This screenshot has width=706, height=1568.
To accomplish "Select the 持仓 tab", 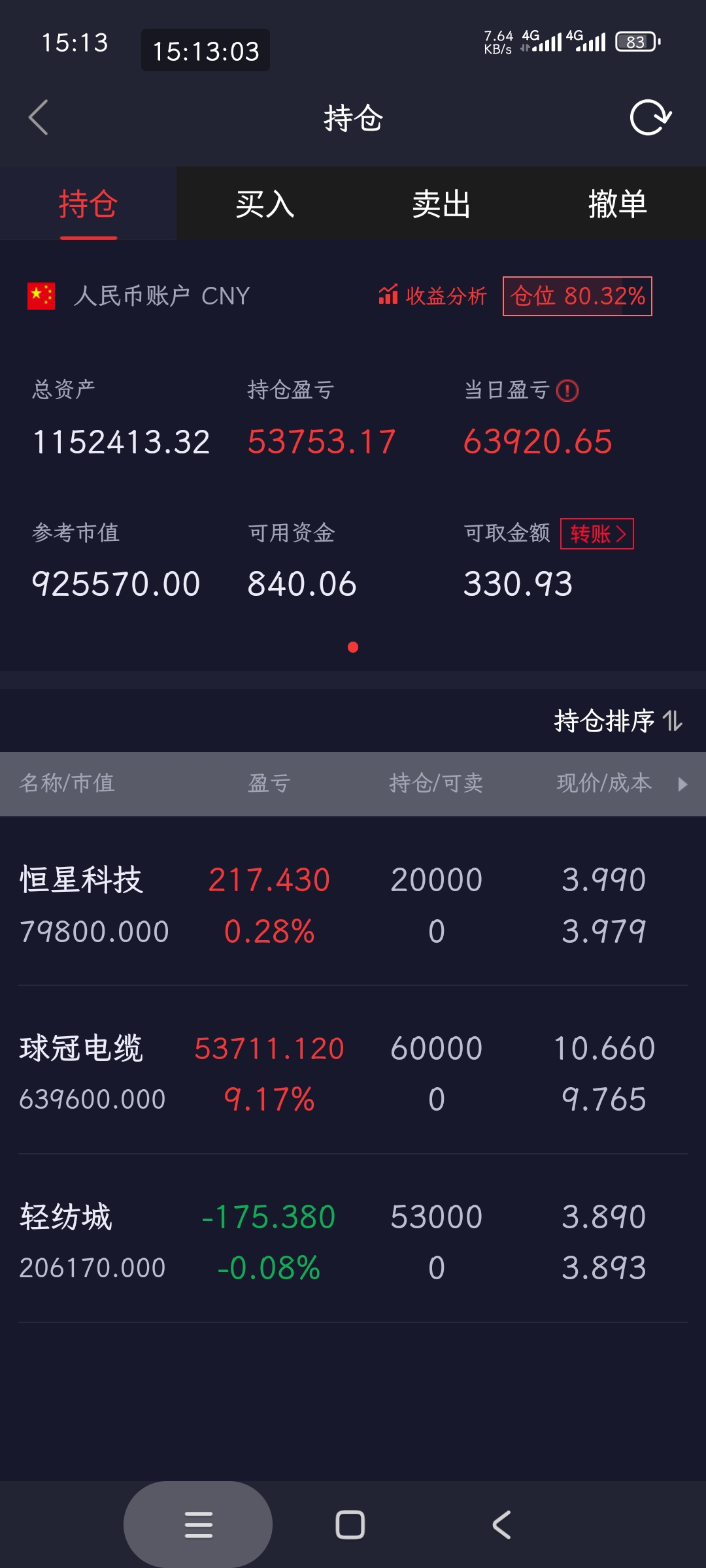I will pos(88,204).
